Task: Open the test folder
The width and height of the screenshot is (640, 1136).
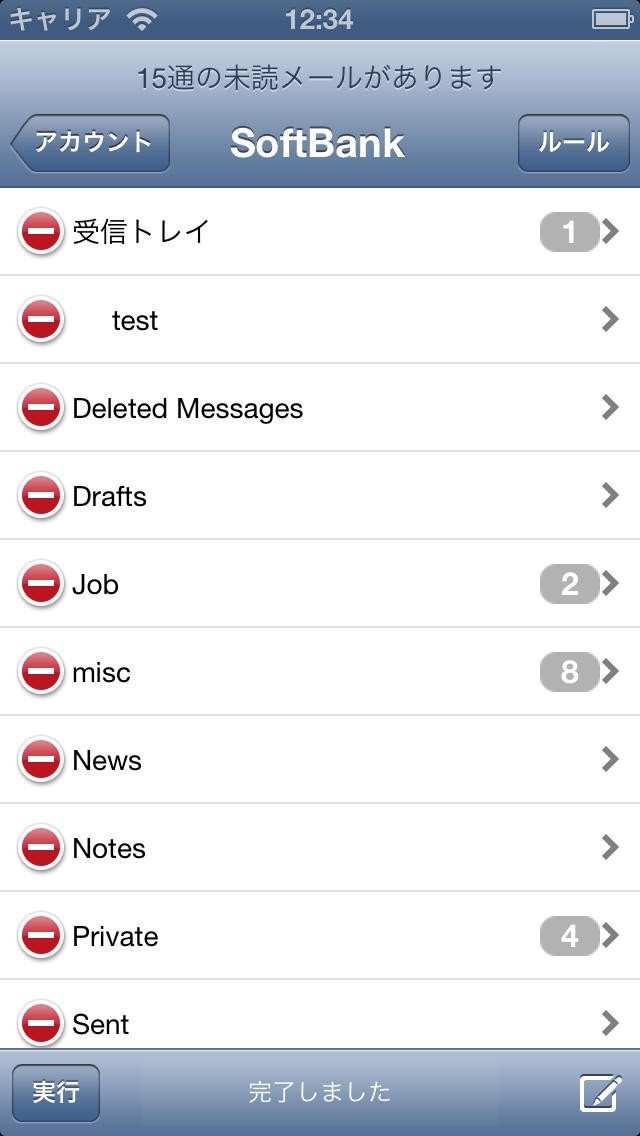Action: point(320,320)
